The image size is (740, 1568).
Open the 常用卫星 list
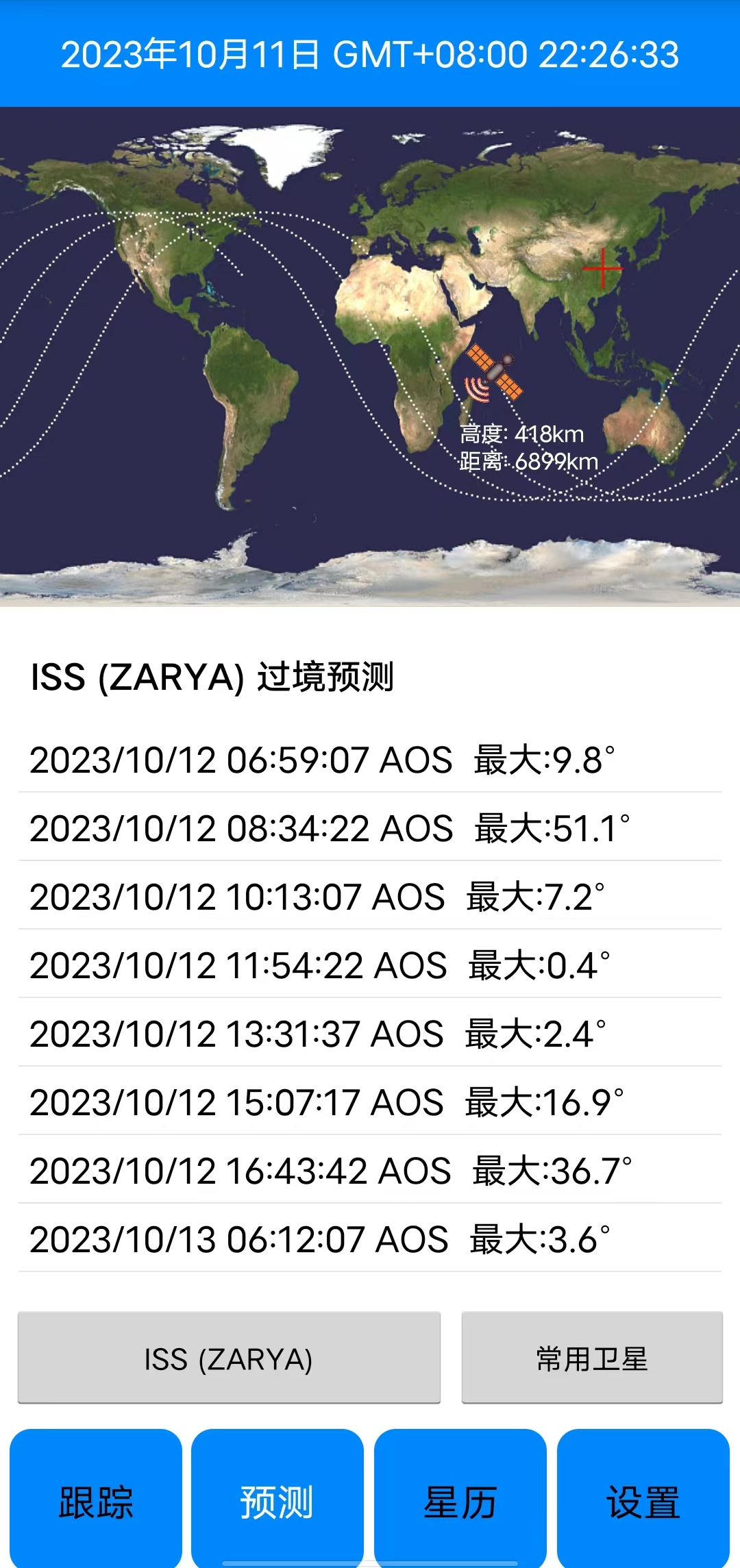point(592,1358)
